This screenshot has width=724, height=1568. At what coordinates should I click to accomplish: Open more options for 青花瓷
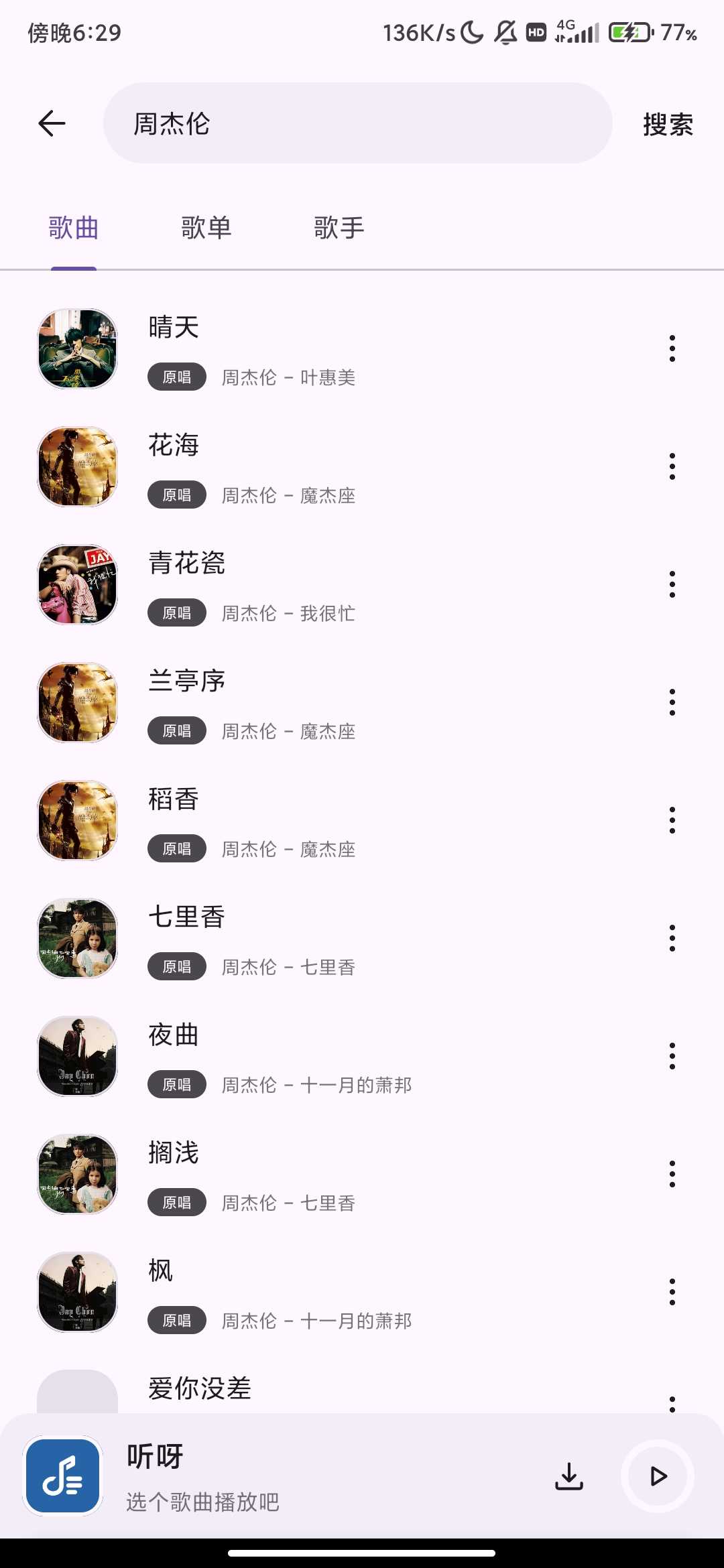672,585
